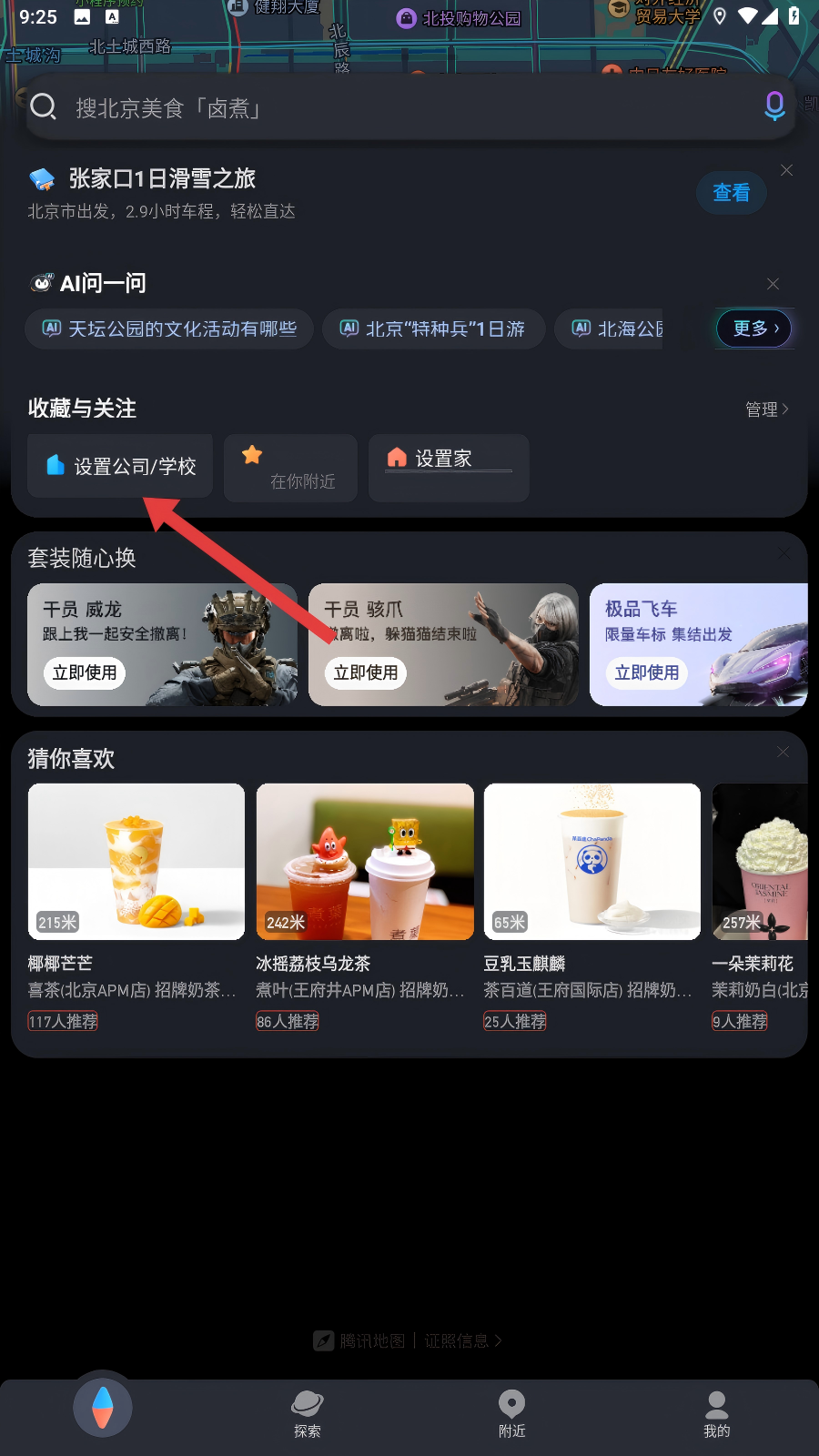The image size is (819, 1456).
Task: Use the 干员 骇爪 theme pack
Action: pos(366,672)
